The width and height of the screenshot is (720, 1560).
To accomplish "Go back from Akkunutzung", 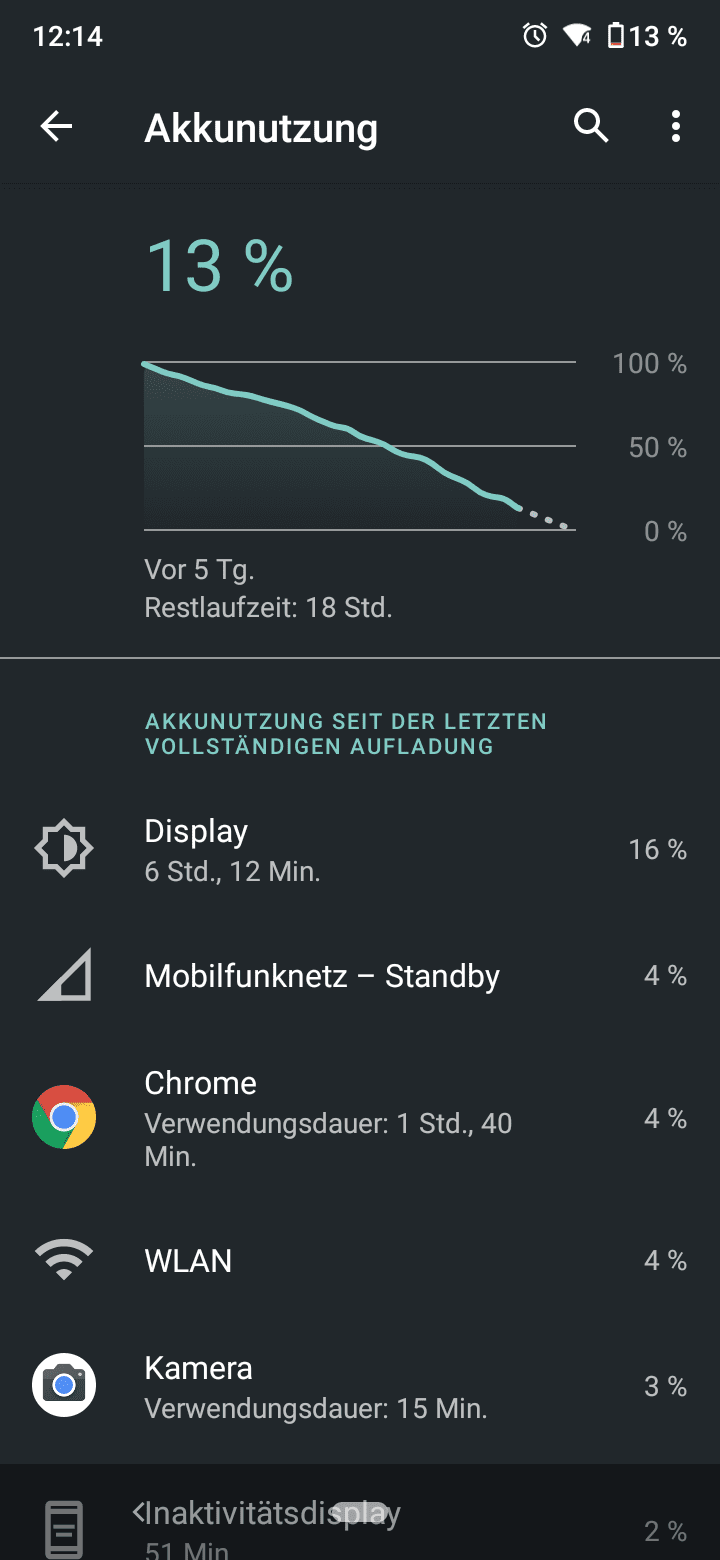I will (x=57, y=127).
